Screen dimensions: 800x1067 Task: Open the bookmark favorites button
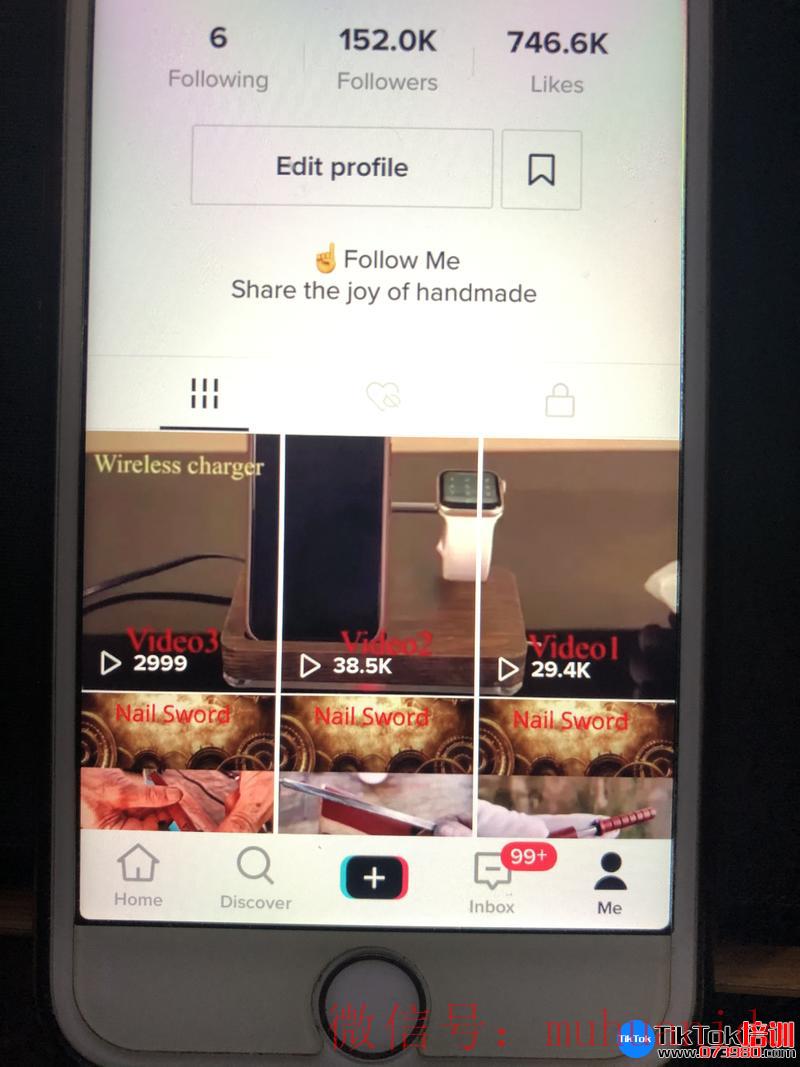541,170
